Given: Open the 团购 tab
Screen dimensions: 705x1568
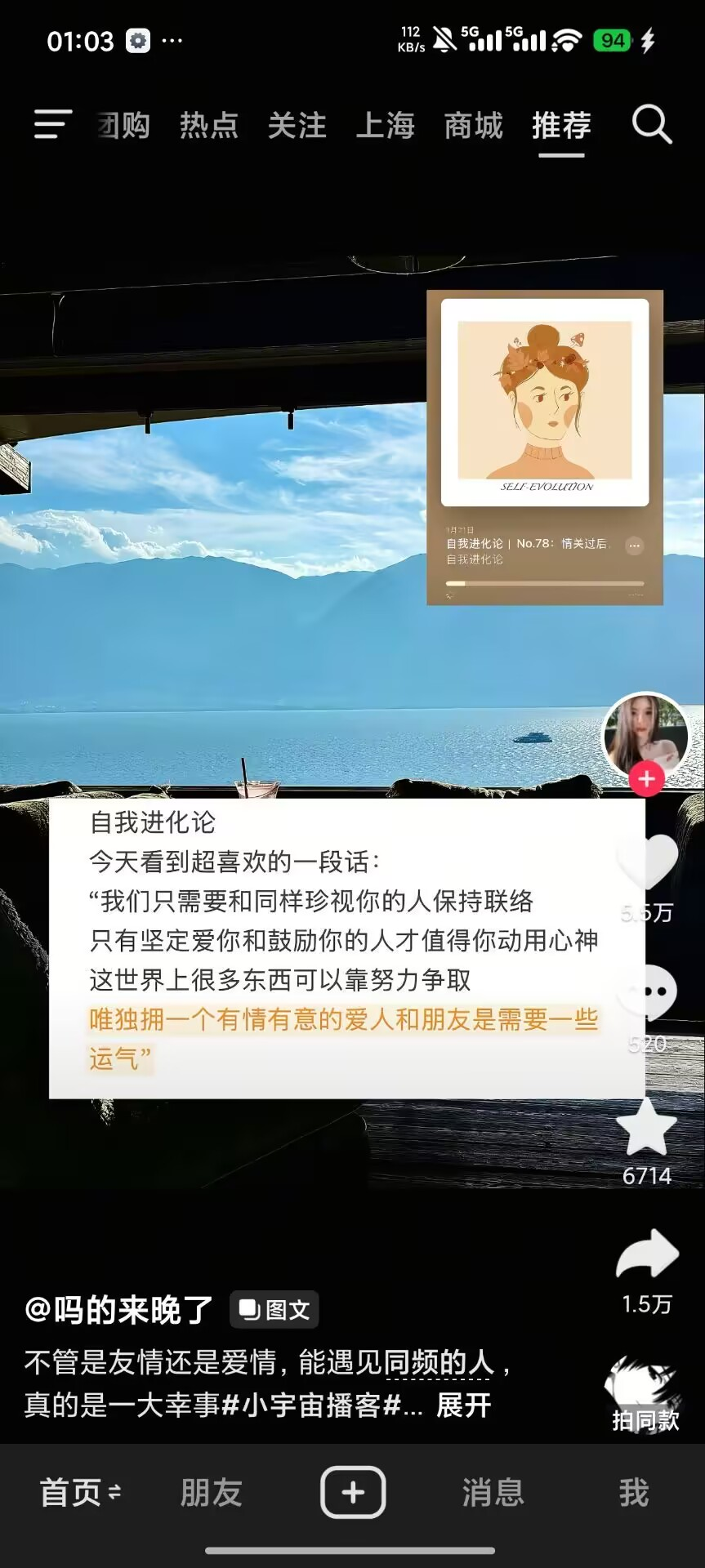Looking at the screenshot, I should 123,126.
